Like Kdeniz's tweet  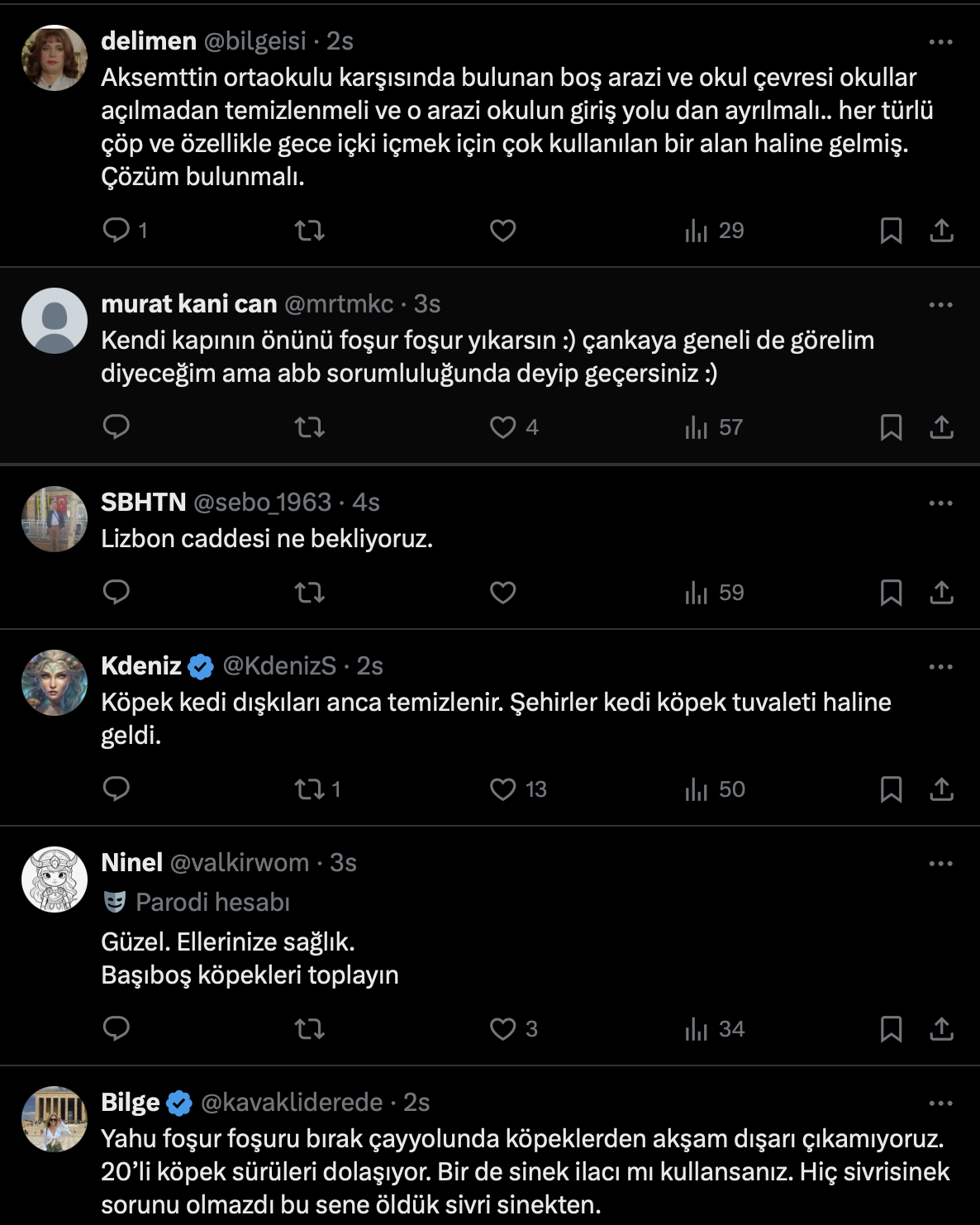tap(502, 789)
